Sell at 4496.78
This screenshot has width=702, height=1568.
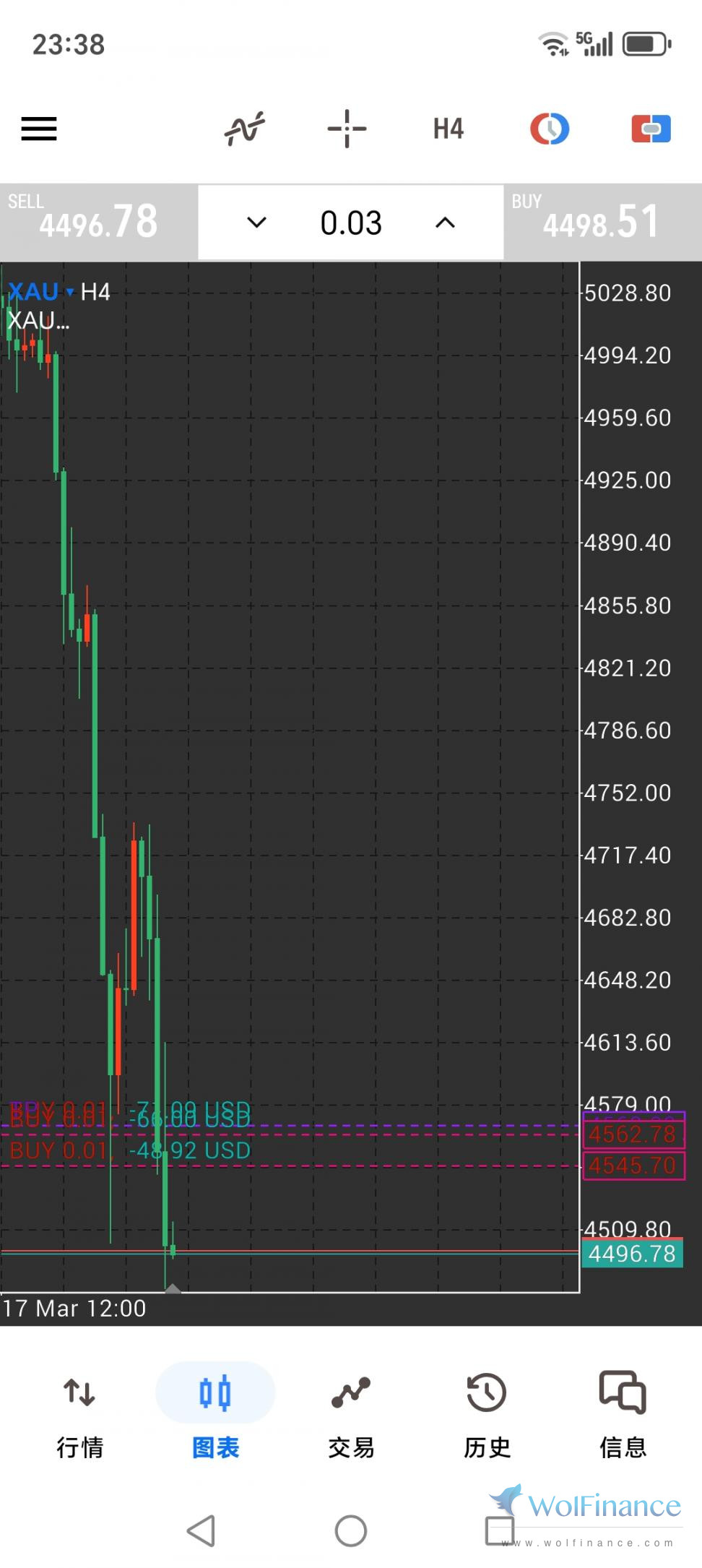tap(99, 222)
